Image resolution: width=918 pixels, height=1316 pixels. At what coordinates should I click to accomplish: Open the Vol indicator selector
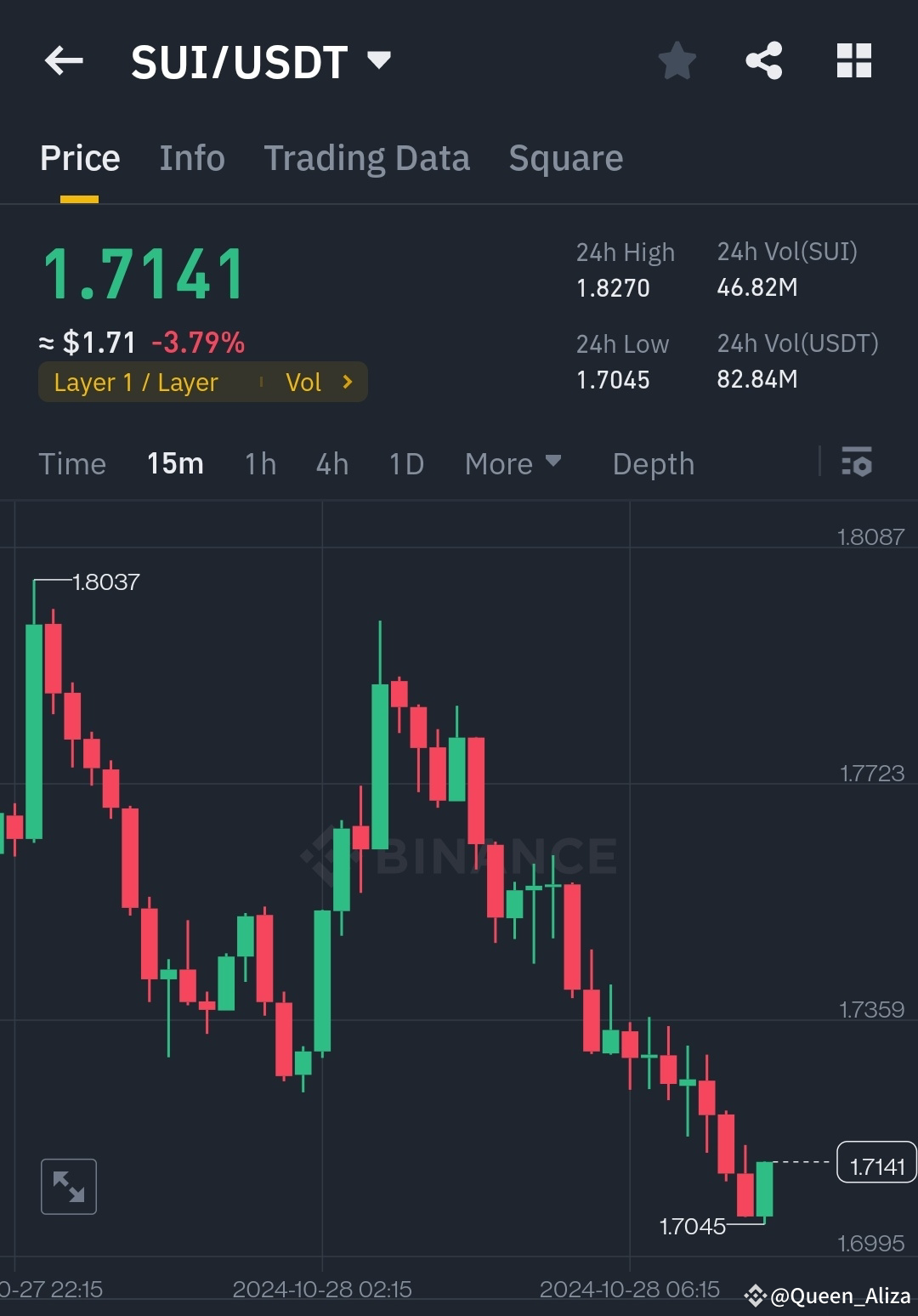point(320,382)
